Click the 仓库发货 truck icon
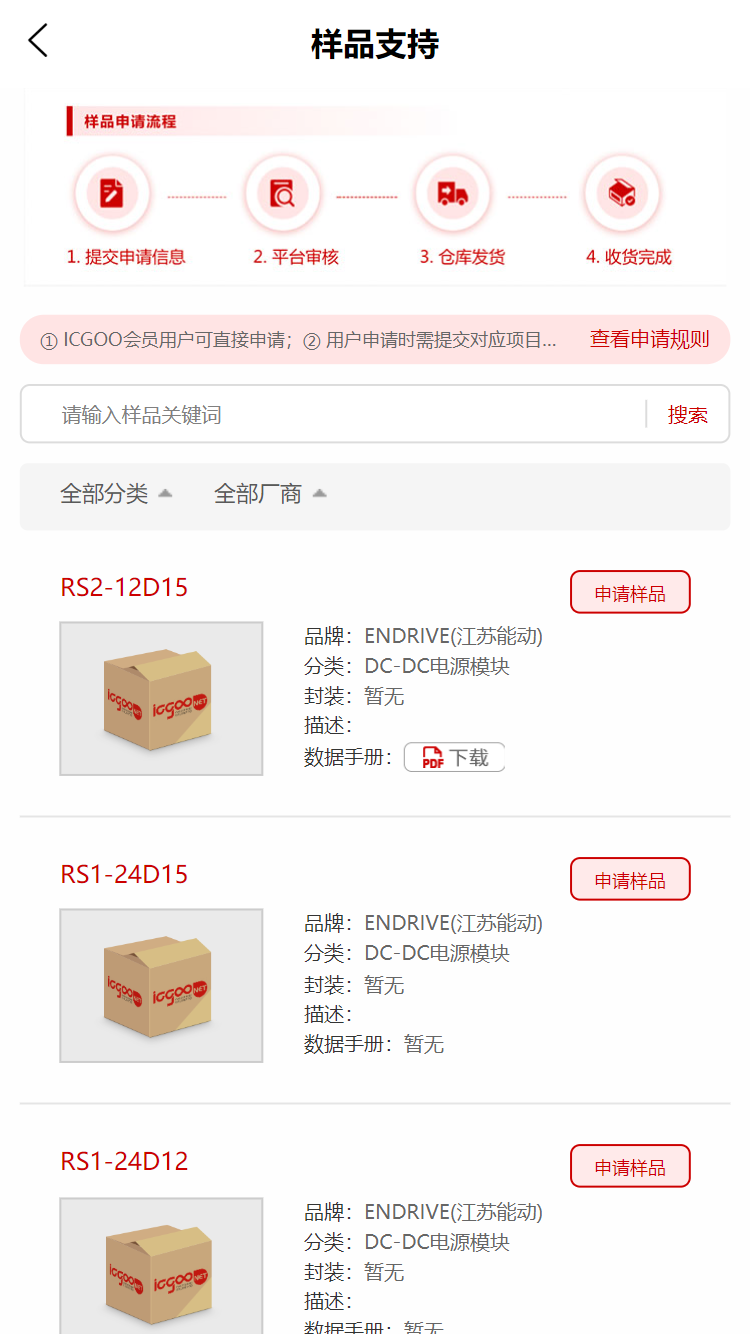The image size is (750, 1334). click(x=453, y=192)
